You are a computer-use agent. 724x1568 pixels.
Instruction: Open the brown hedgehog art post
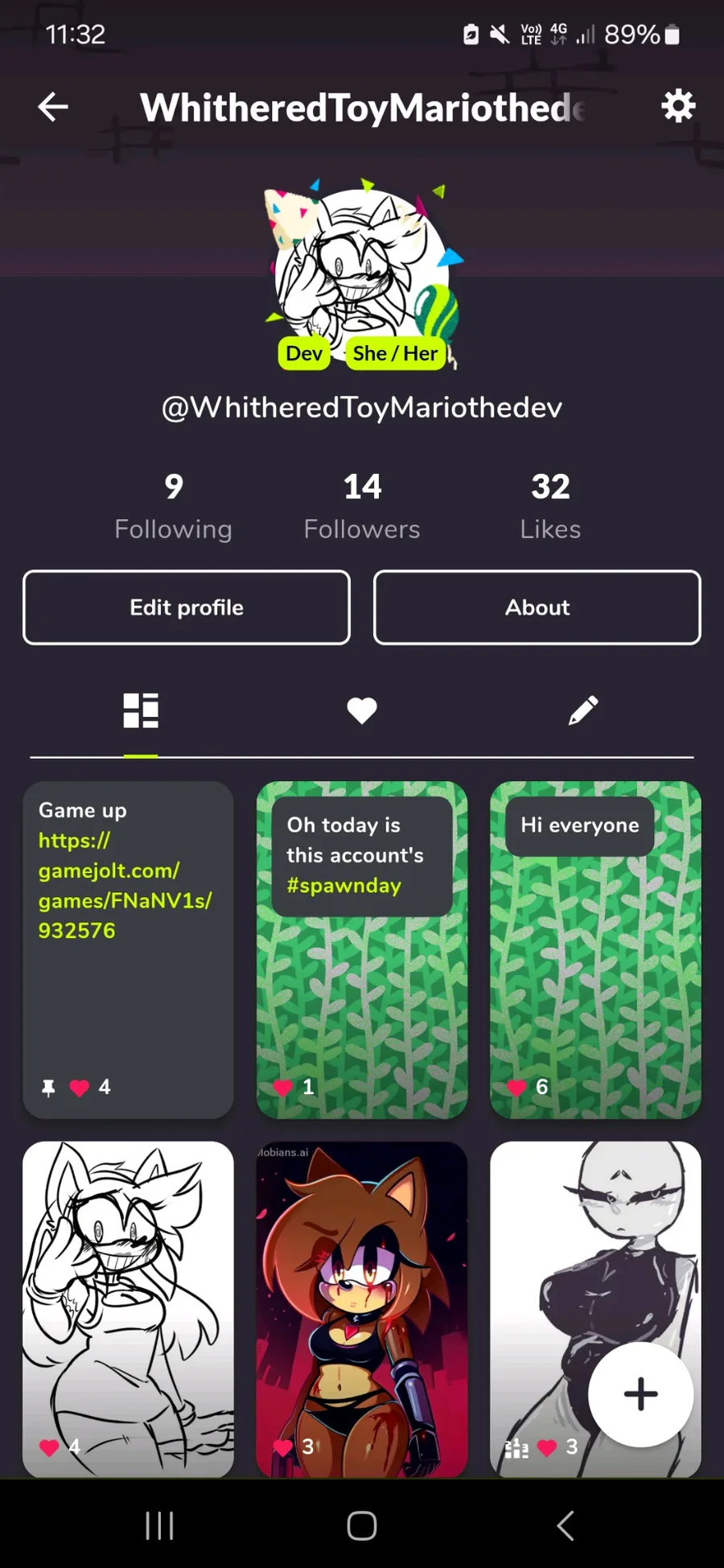(x=362, y=1309)
